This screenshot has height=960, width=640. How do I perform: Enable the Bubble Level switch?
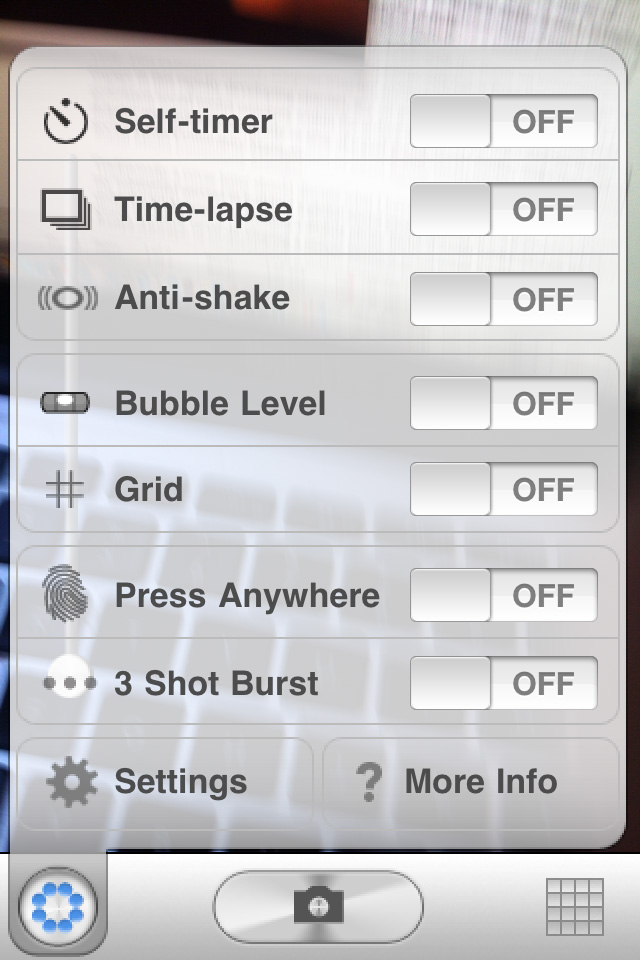[503, 403]
